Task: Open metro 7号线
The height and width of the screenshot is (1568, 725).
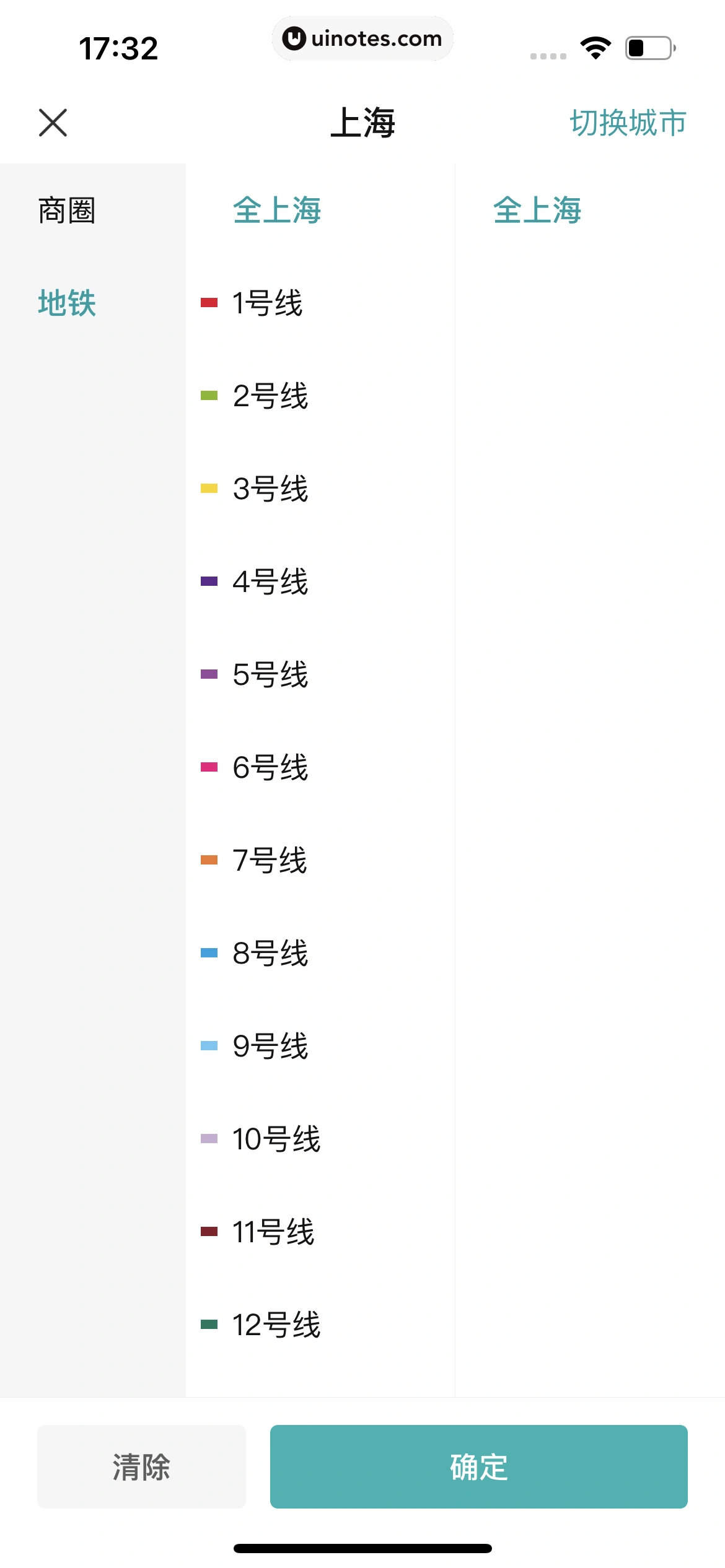Action: click(320, 860)
